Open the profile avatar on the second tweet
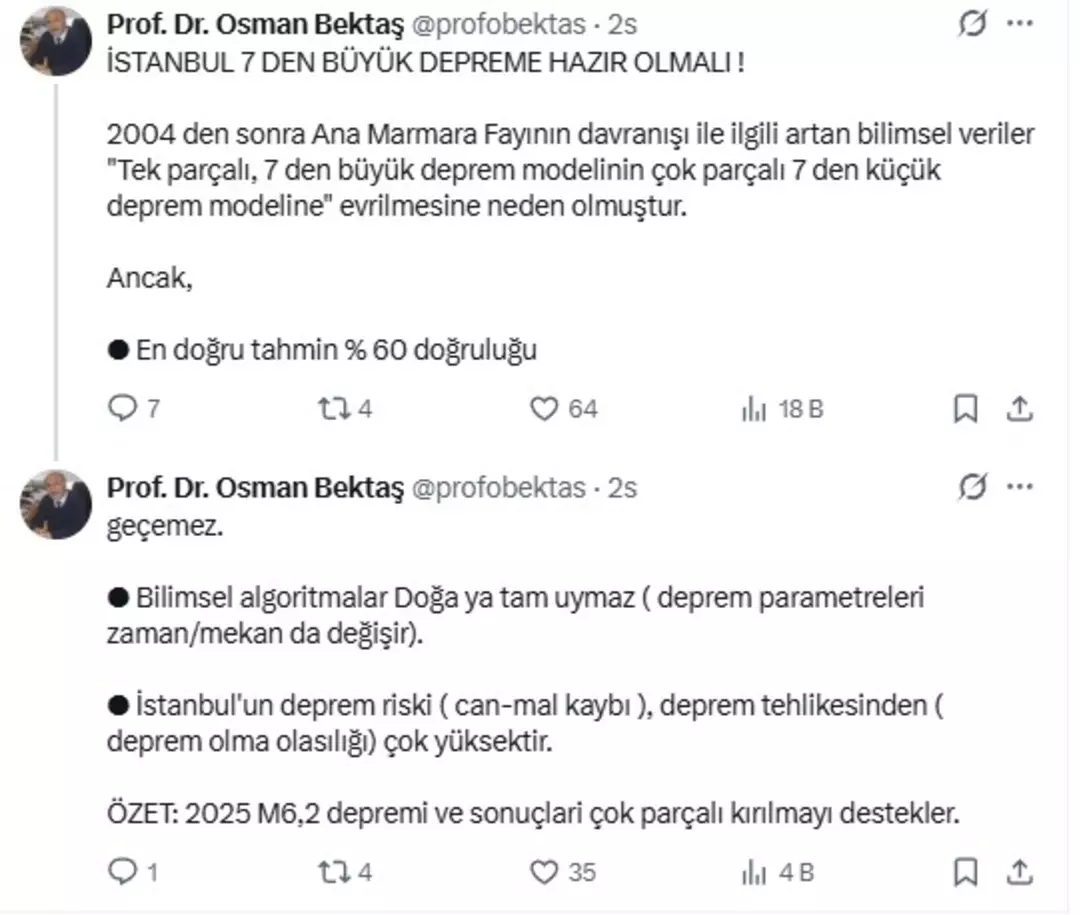This screenshot has width=1080, height=915. (56, 505)
